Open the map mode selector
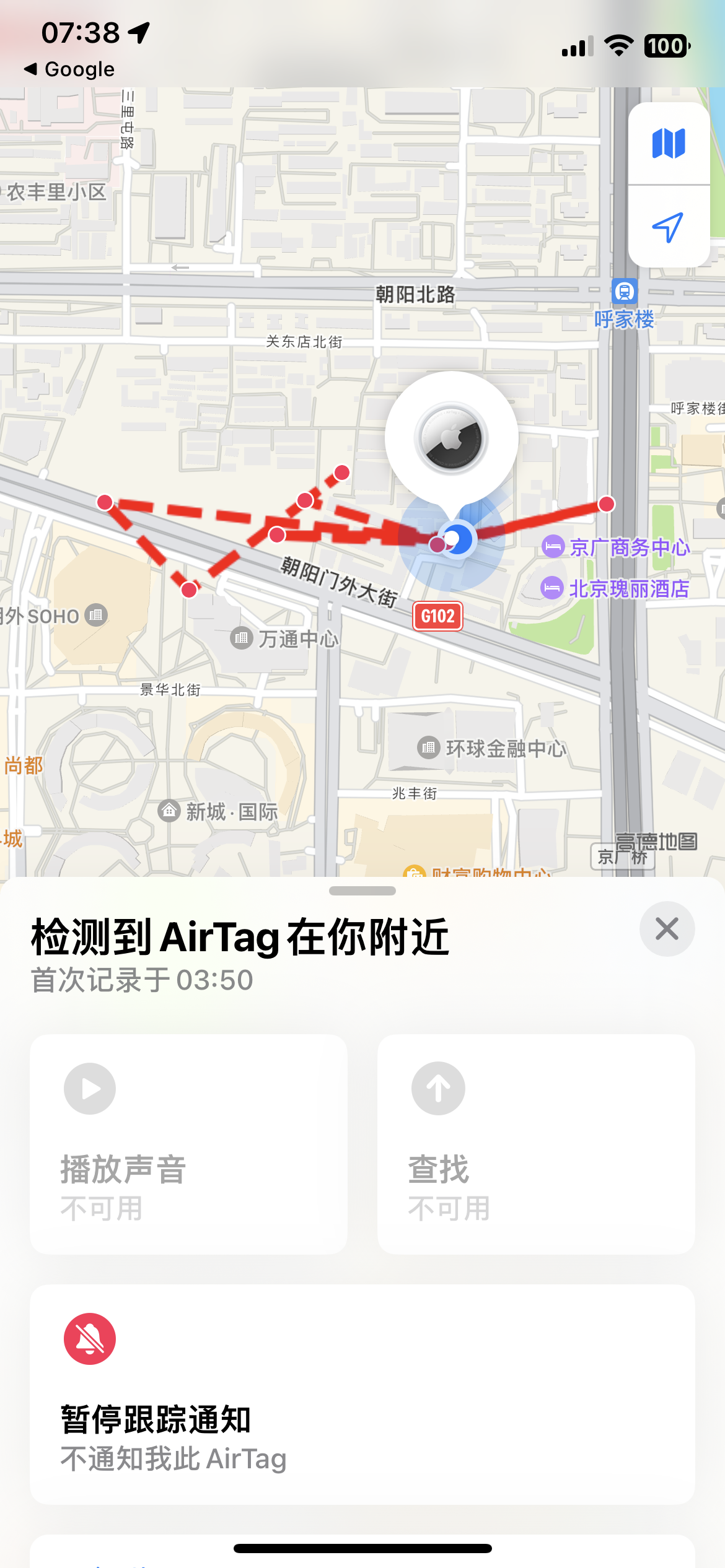Image resolution: width=725 pixels, height=1568 pixels. [669, 144]
